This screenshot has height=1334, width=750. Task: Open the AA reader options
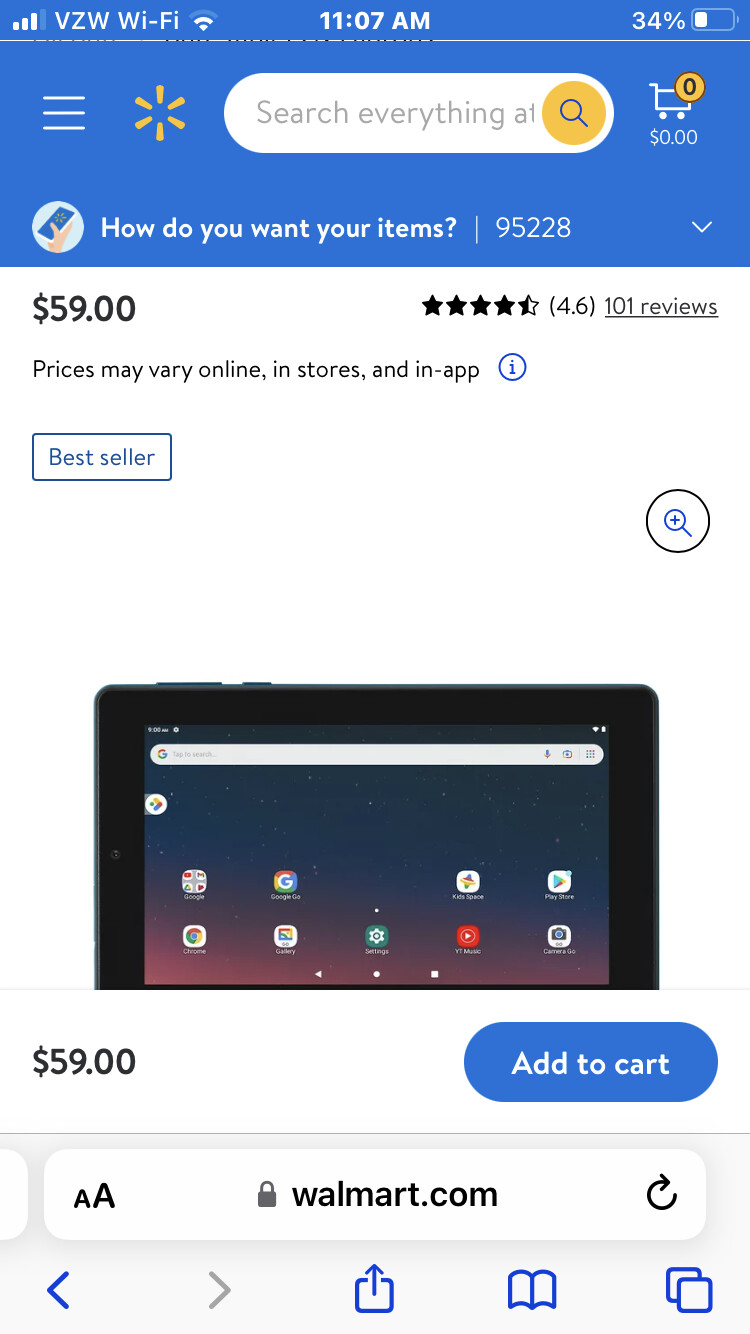pyautogui.click(x=95, y=1195)
